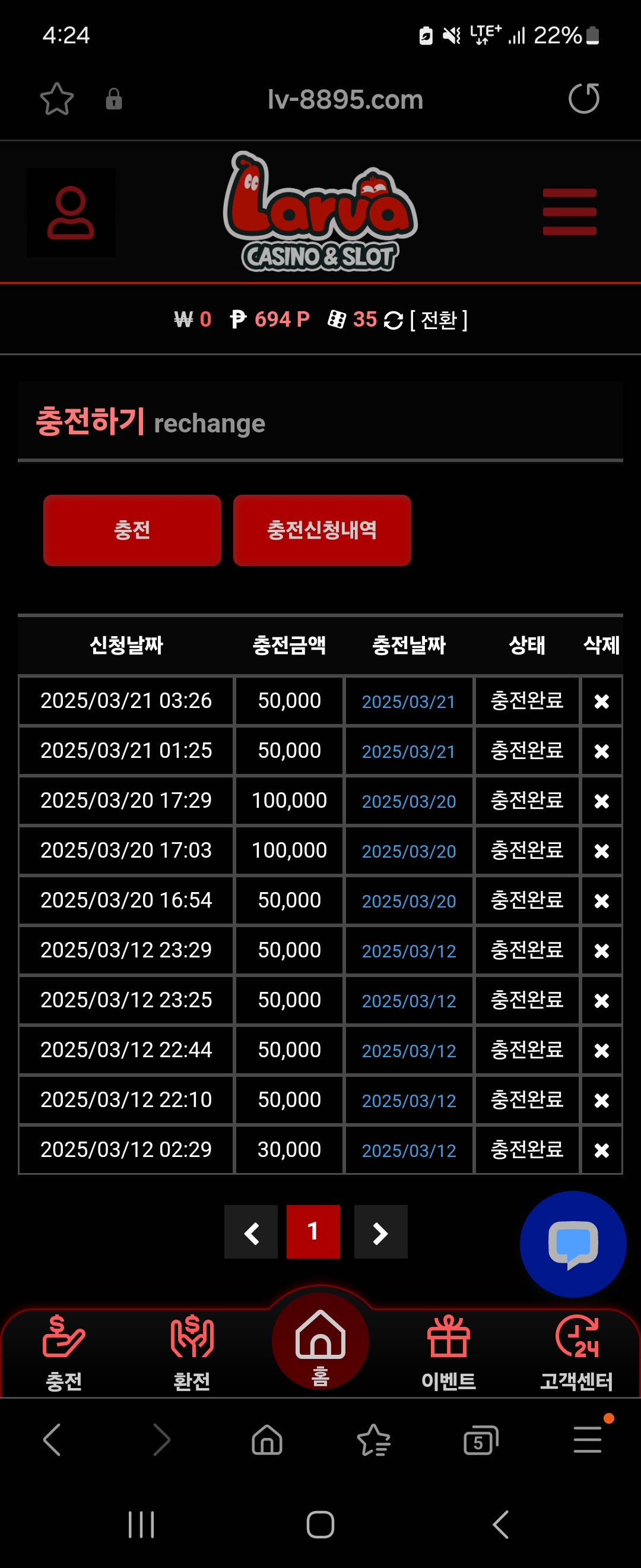Viewport: 641px width, 1568px height.
Task: Select the 충전 red button
Action: click(x=132, y=530)
